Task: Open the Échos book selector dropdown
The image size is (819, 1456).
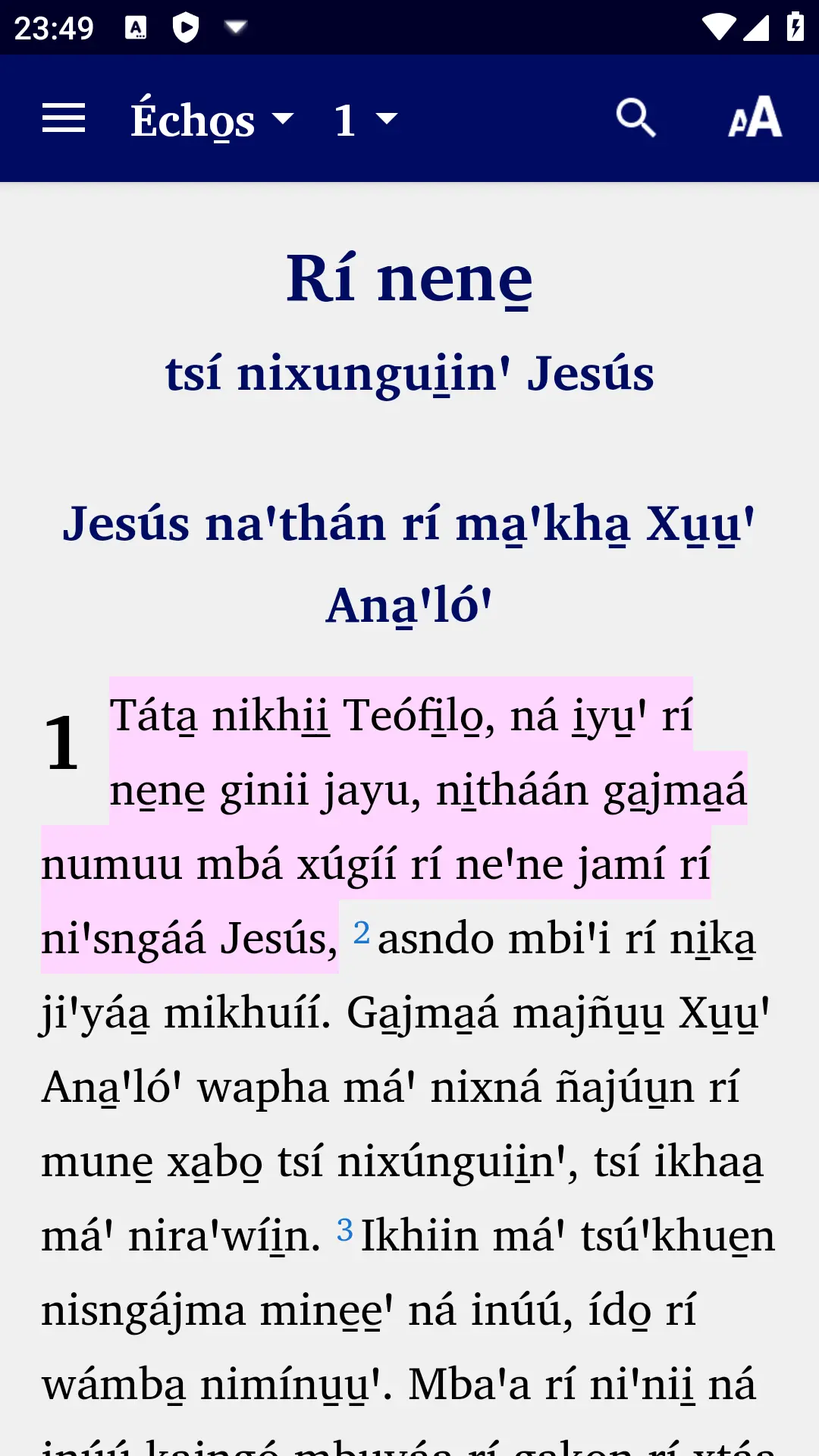Action: pyautogui.click(x=212, y=120)
